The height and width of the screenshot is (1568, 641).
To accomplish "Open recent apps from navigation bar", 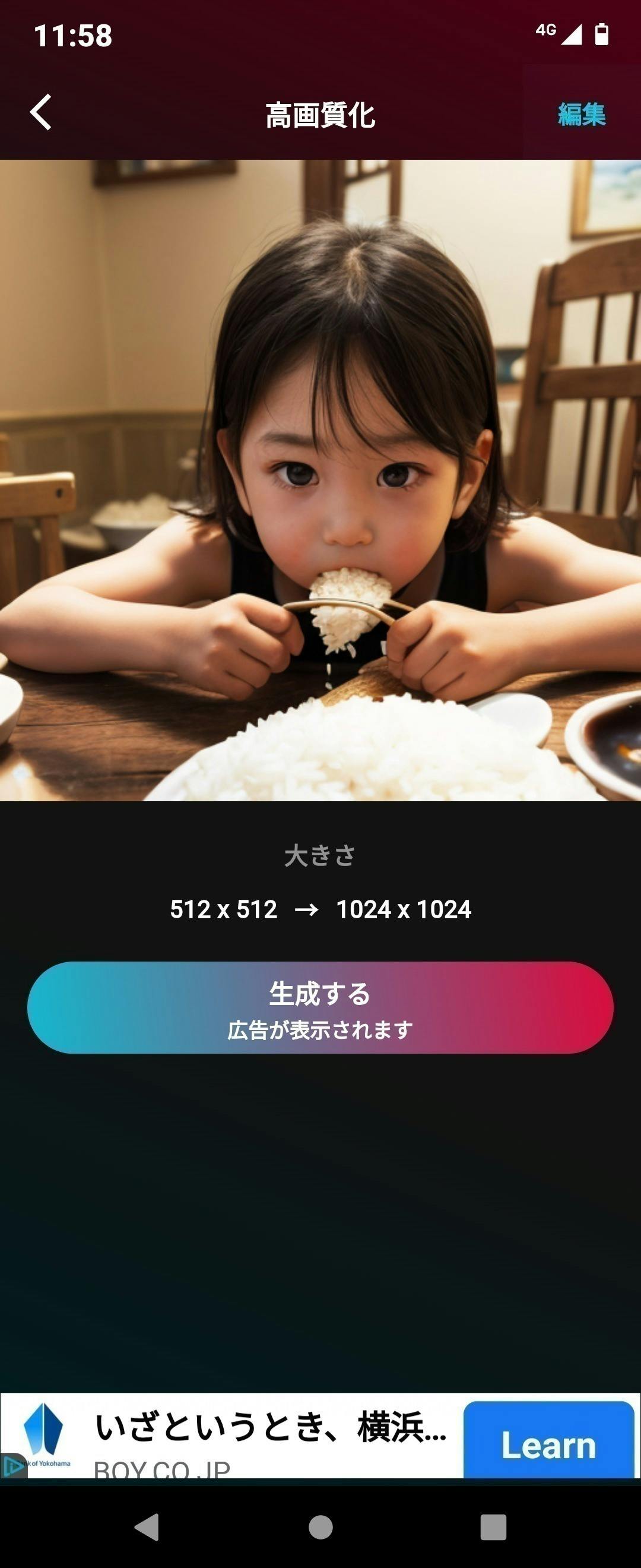I will click(493, 1526).
